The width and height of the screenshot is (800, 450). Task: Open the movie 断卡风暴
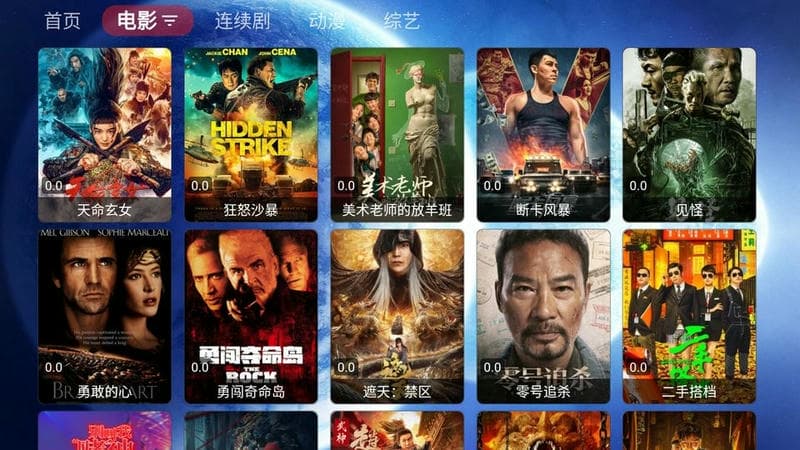tap(543, 134)
